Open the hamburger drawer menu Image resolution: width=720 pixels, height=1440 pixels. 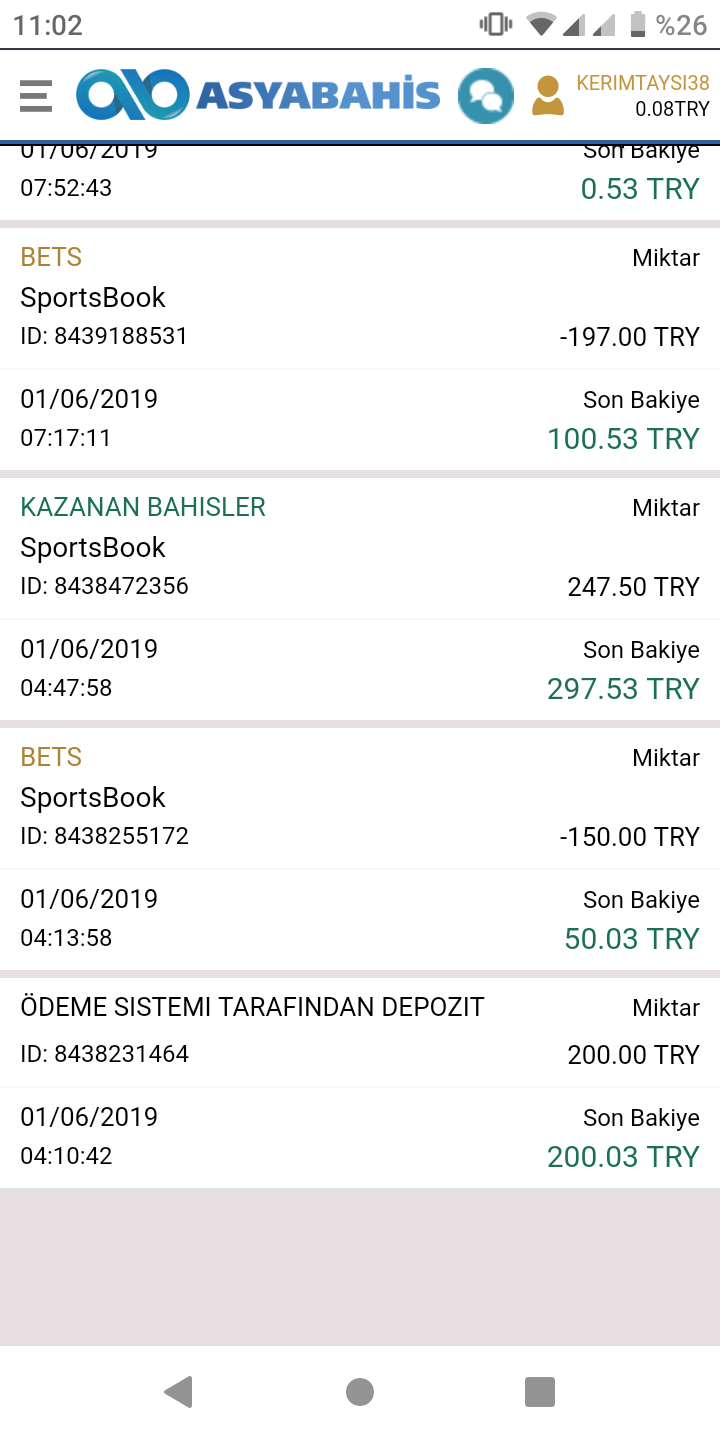click(36, 96)
